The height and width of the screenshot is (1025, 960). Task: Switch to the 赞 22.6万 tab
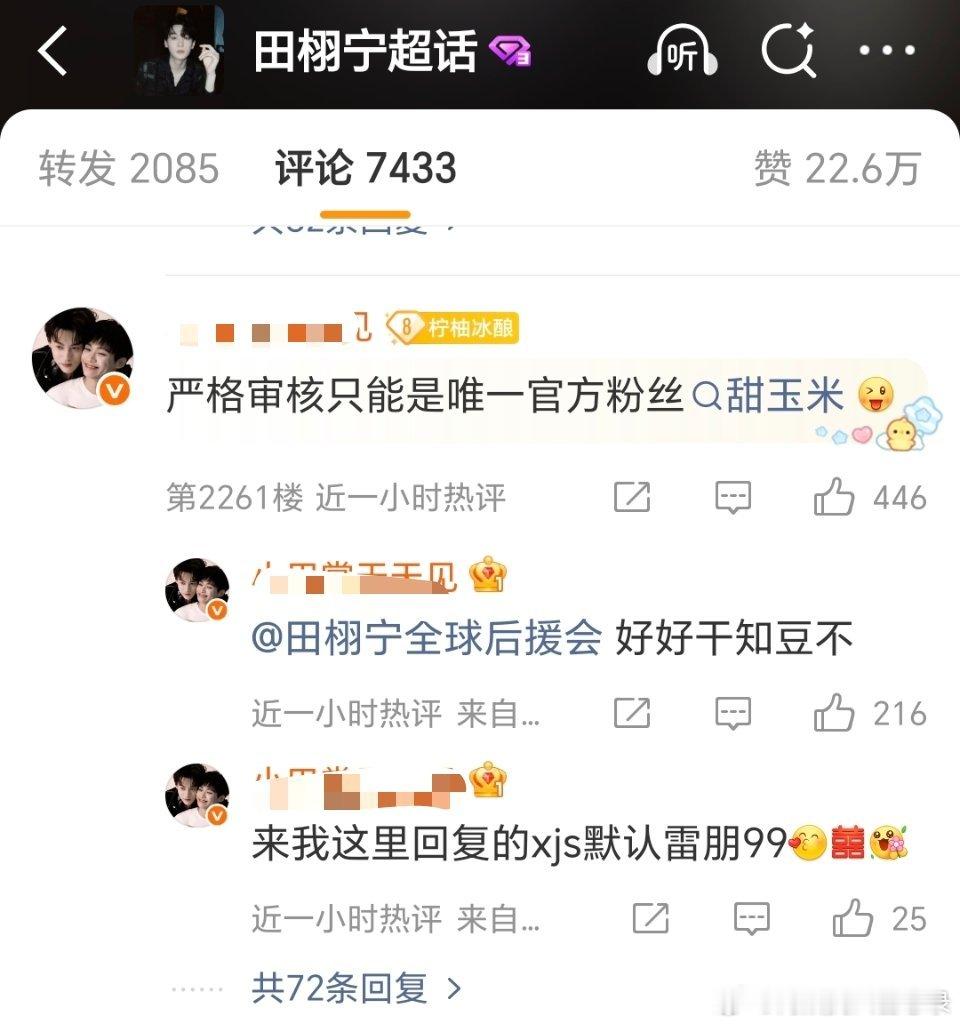[850, 168]
